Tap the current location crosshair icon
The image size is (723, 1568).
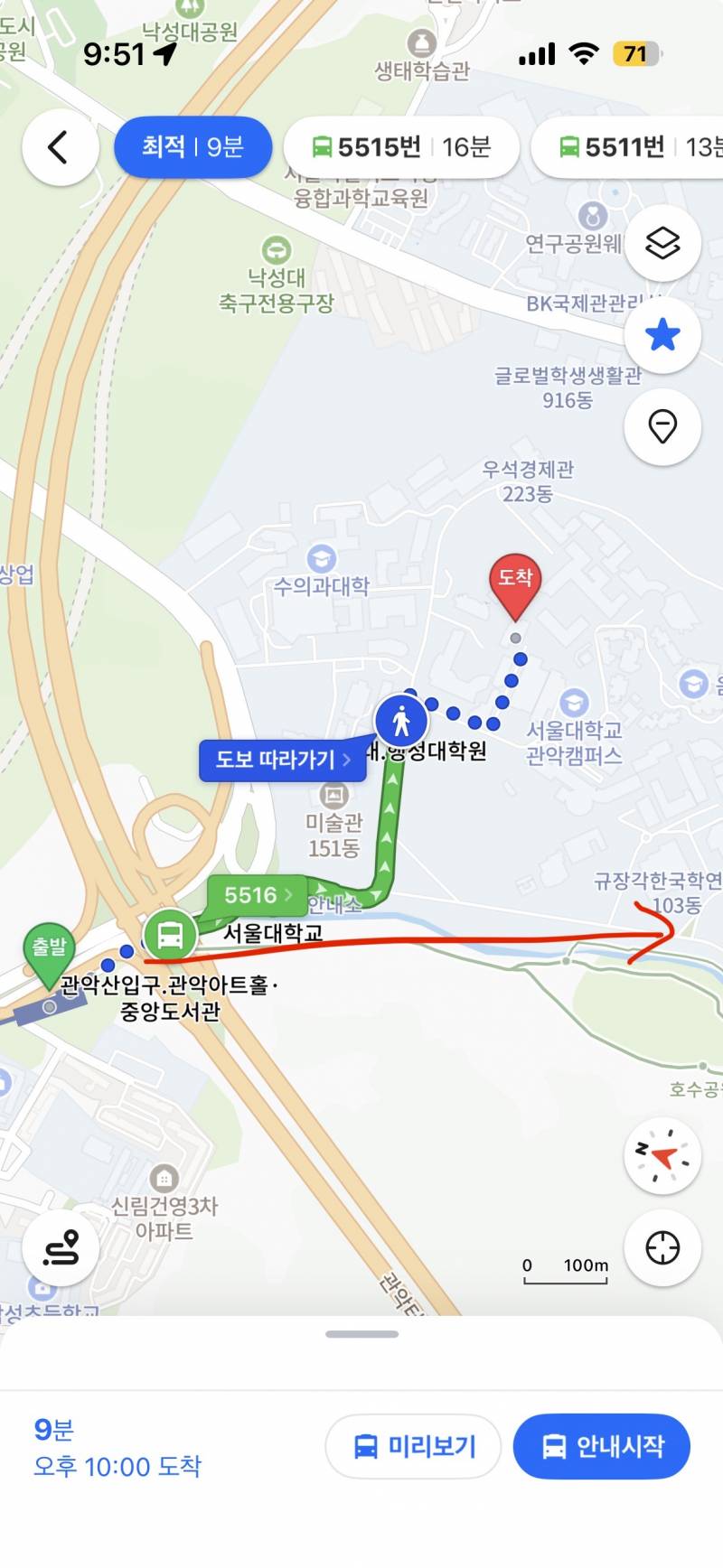tap(662, 1247)
